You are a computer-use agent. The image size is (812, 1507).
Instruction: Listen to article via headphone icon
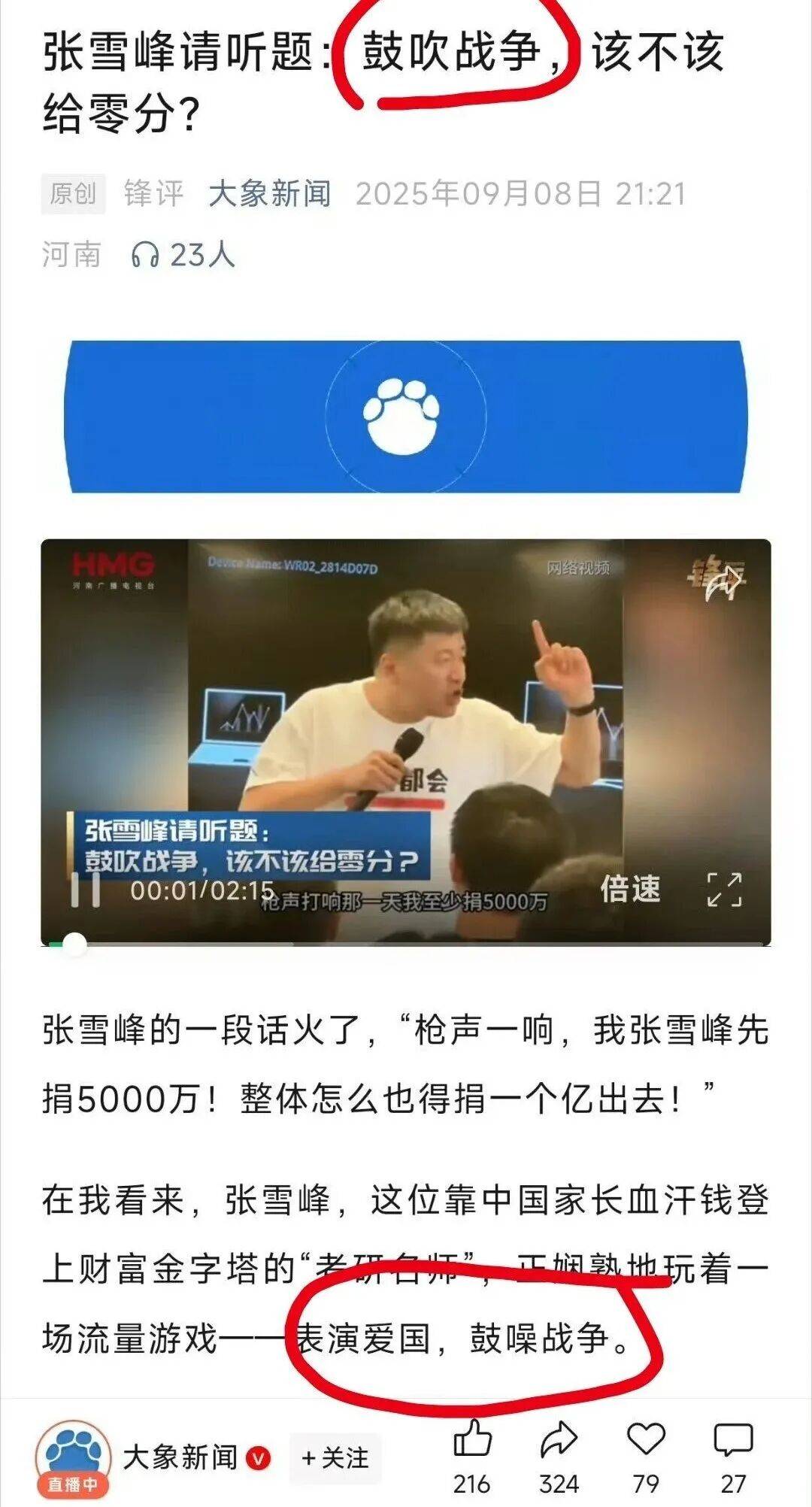pos(145,255)
